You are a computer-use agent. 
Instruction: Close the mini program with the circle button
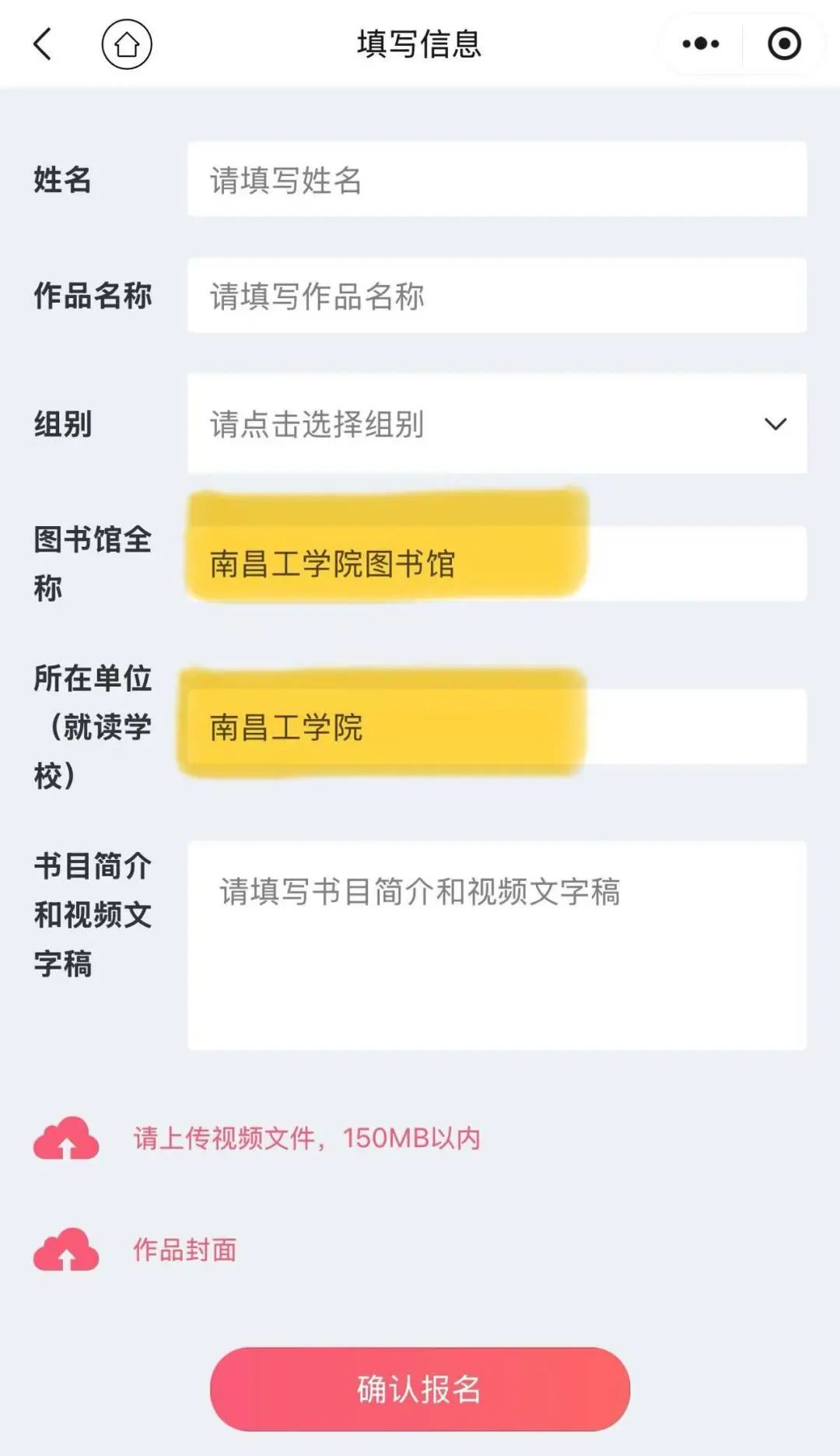pos(784,44)
